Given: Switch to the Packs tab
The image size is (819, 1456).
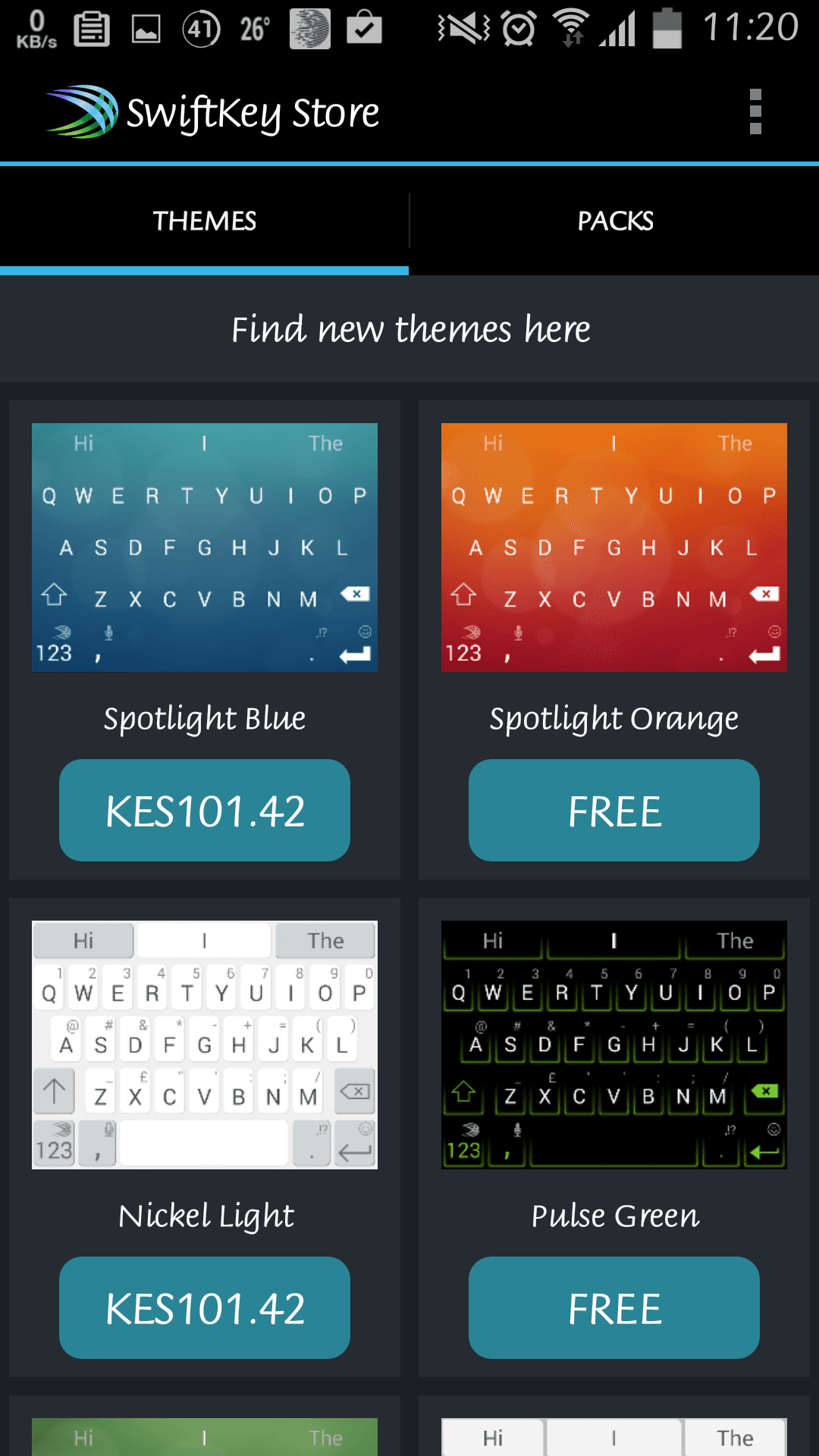Looking at the screenshot, I should click(615, 221).
